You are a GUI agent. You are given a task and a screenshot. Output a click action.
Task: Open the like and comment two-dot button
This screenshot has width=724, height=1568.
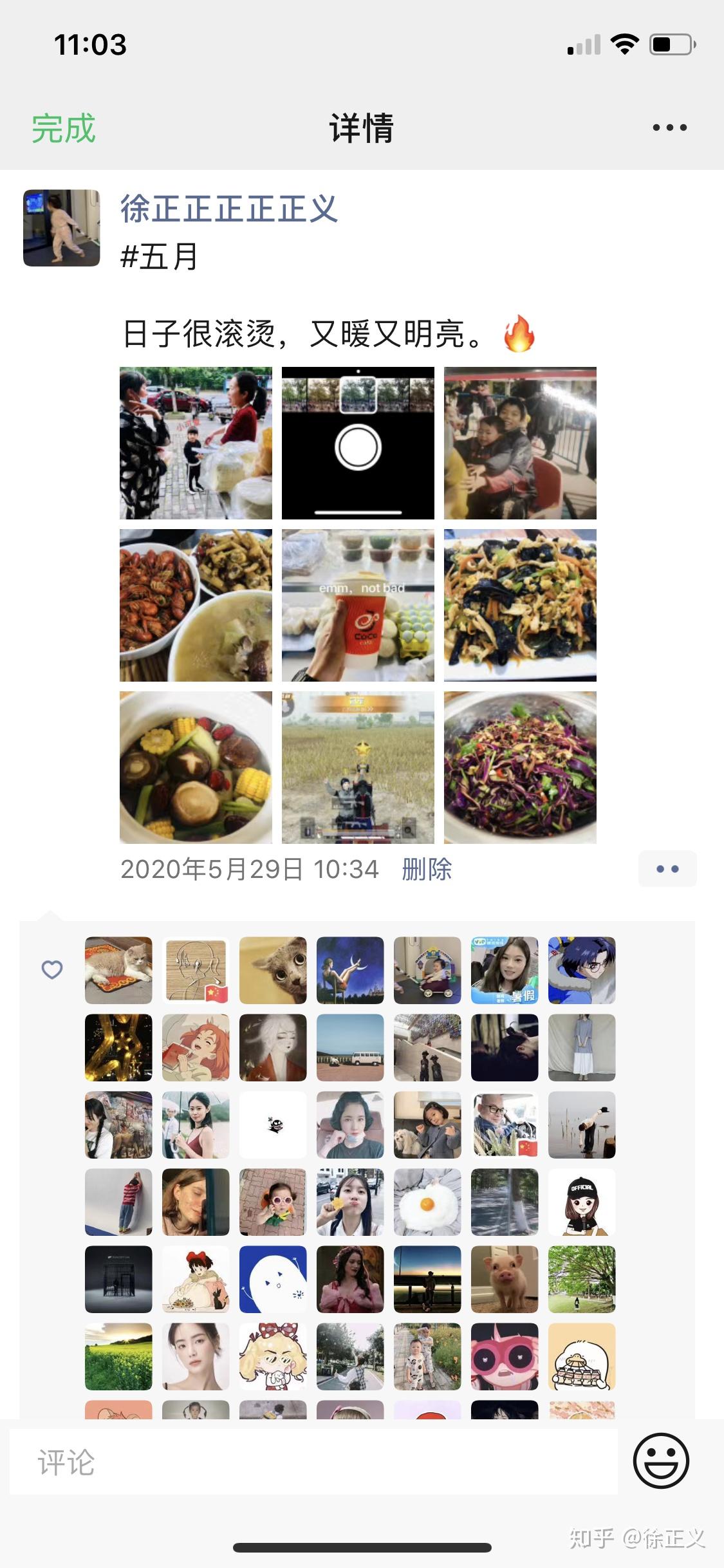point(667,869)
